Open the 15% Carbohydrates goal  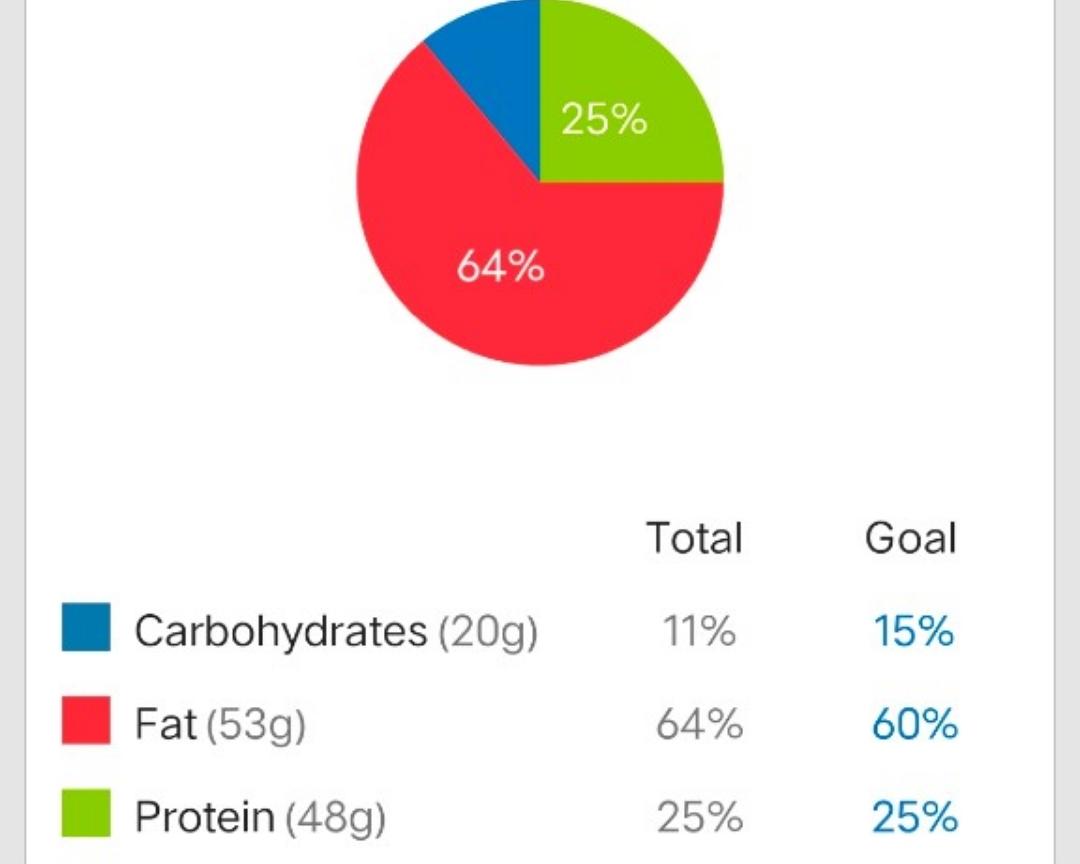pos(913,631)
